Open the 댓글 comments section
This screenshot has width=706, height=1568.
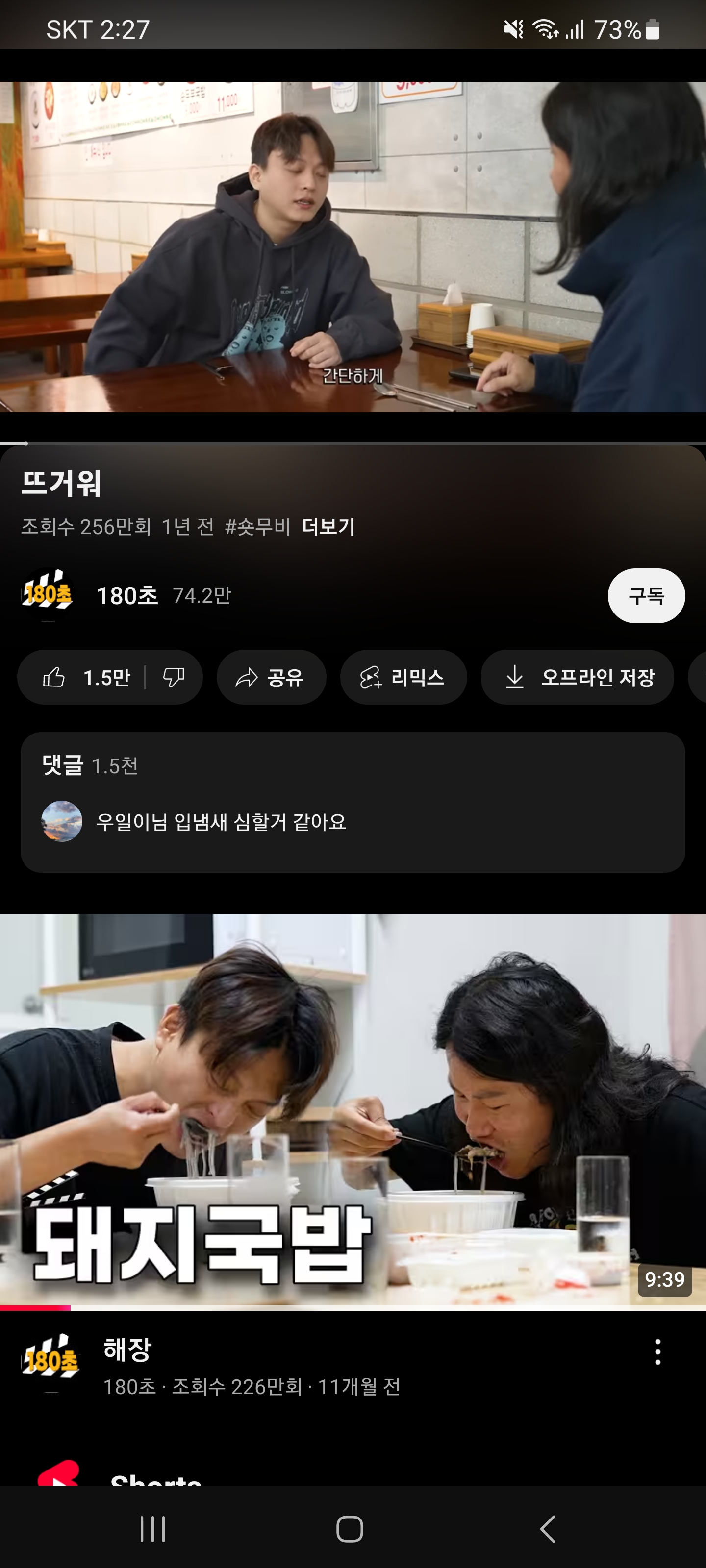pos(353,802)
